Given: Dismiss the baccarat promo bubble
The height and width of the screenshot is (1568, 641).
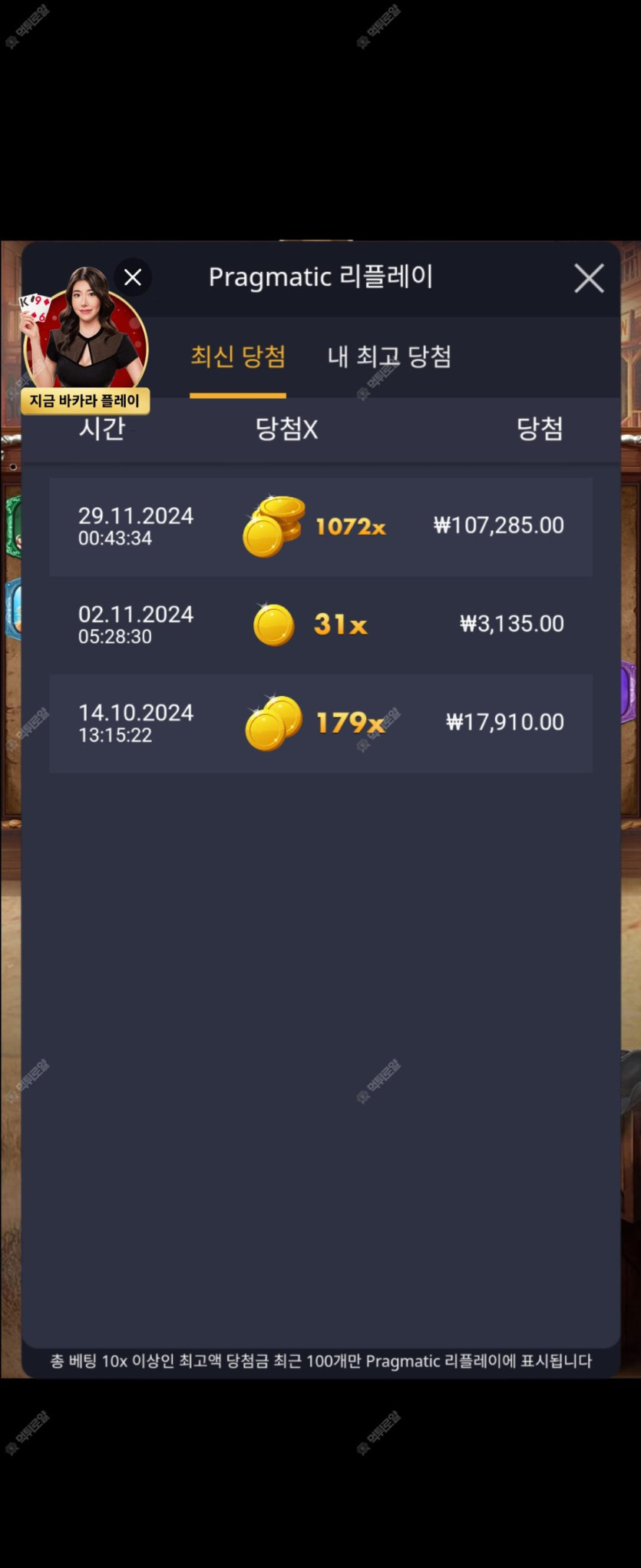Looking at the screenshot, I should click(x=133, y=277).
